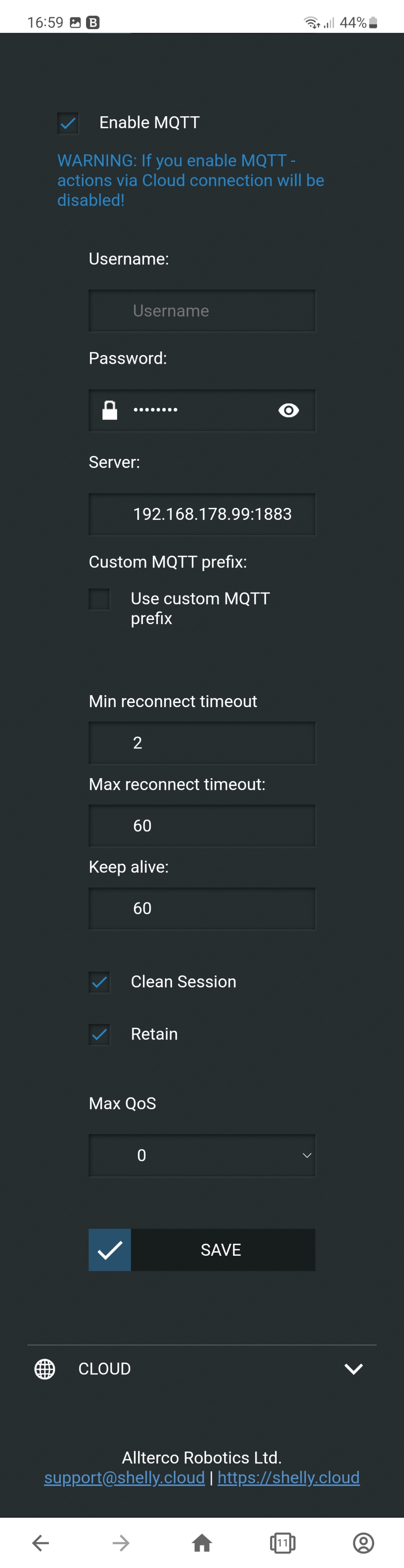Edit the Min reconnect timeout field
This screenshot has width=404, height=1568.
pos(202,742)
